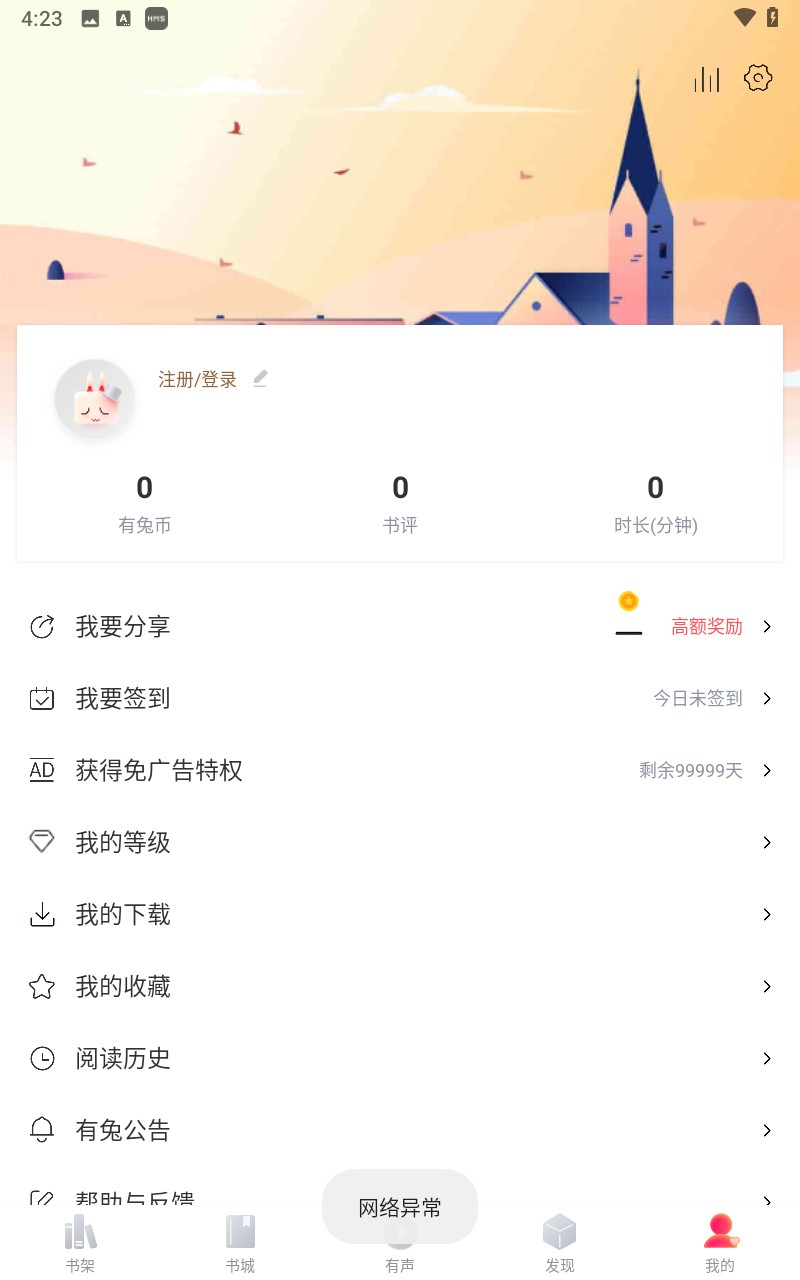Open the statistics bar chart icon
The image size is (800, 1280).
pyautogui.click(x=706, y=78)
